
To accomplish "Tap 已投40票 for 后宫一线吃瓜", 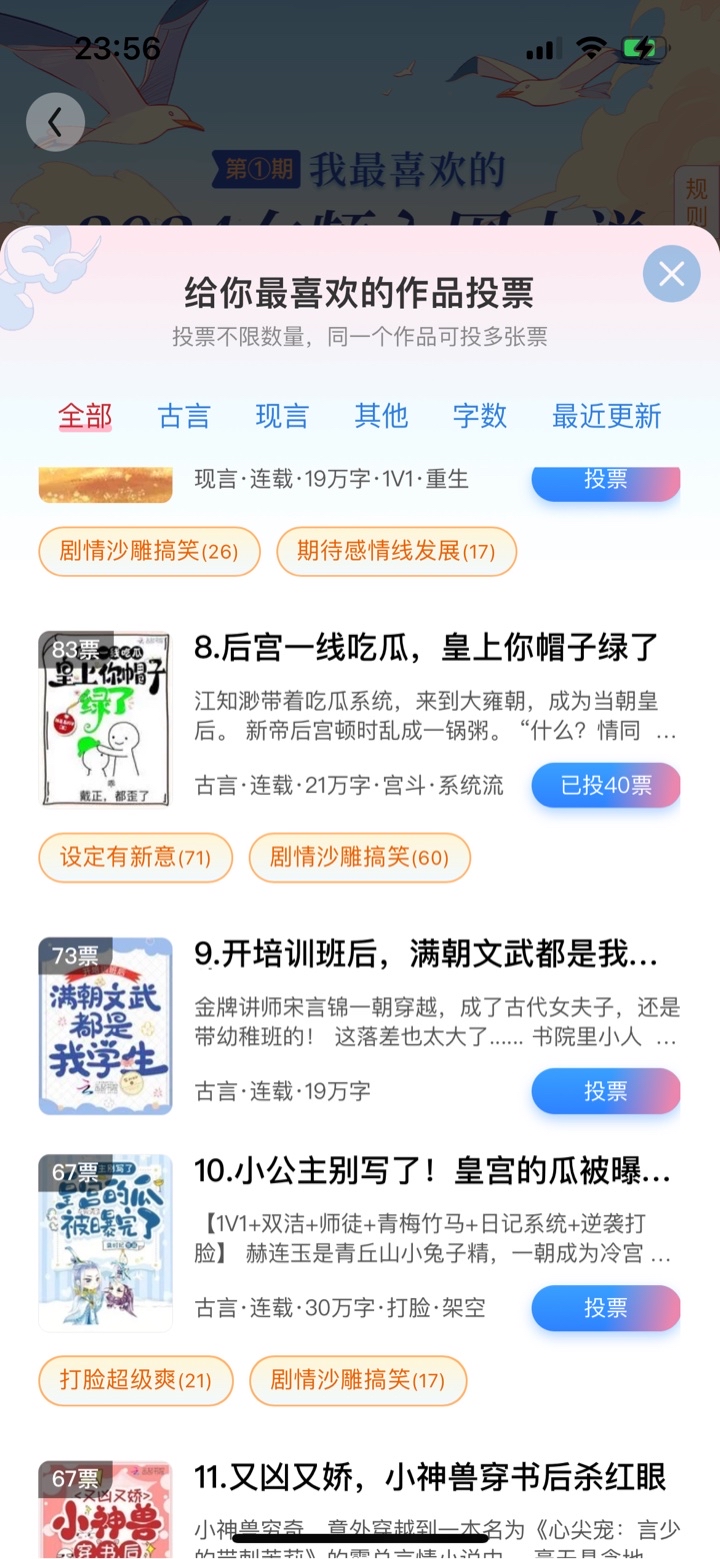I will click(x=605, y=785).
